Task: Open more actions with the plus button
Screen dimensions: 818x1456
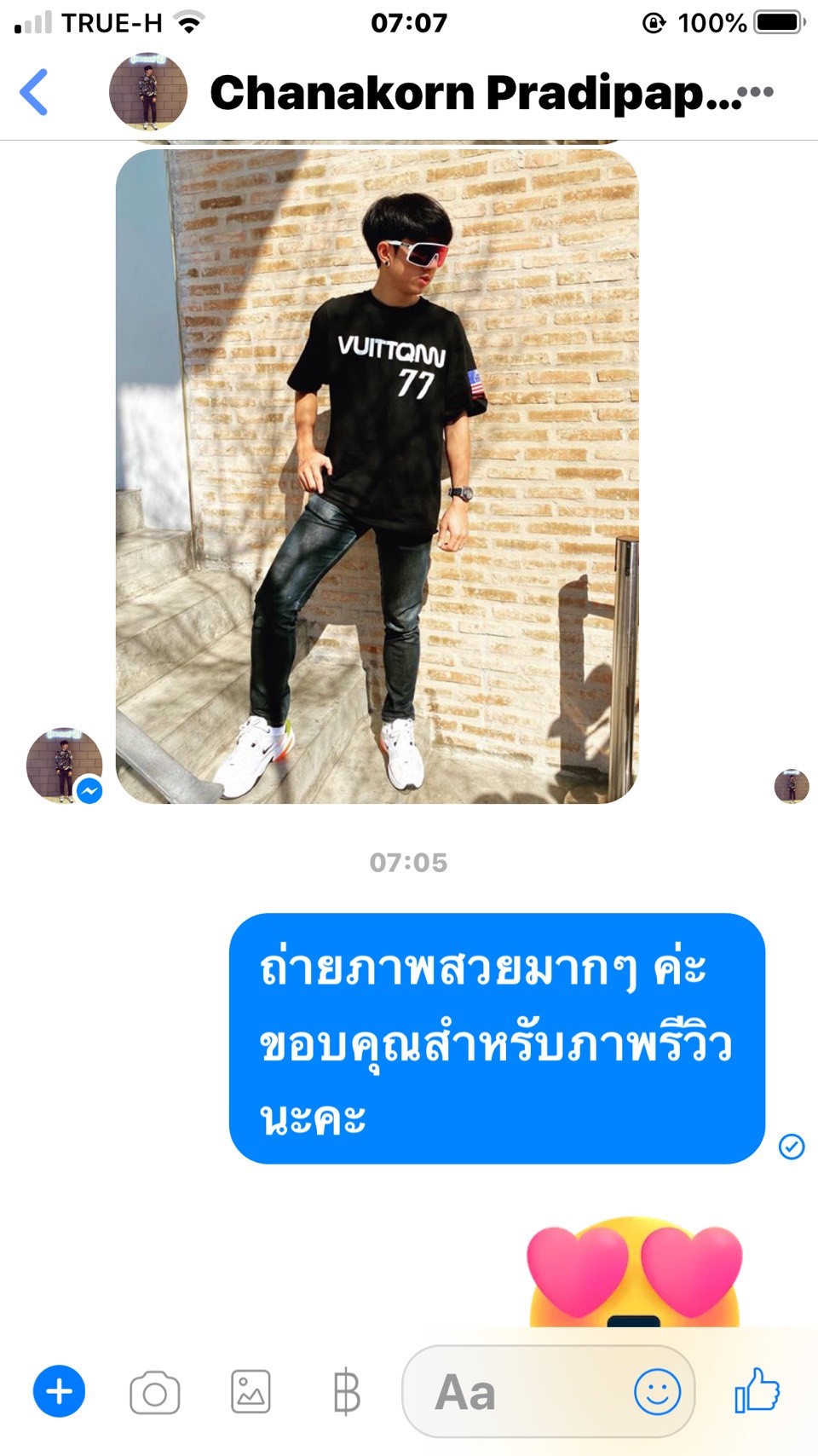Action: pyautogui.click(x=59, y=1391)
